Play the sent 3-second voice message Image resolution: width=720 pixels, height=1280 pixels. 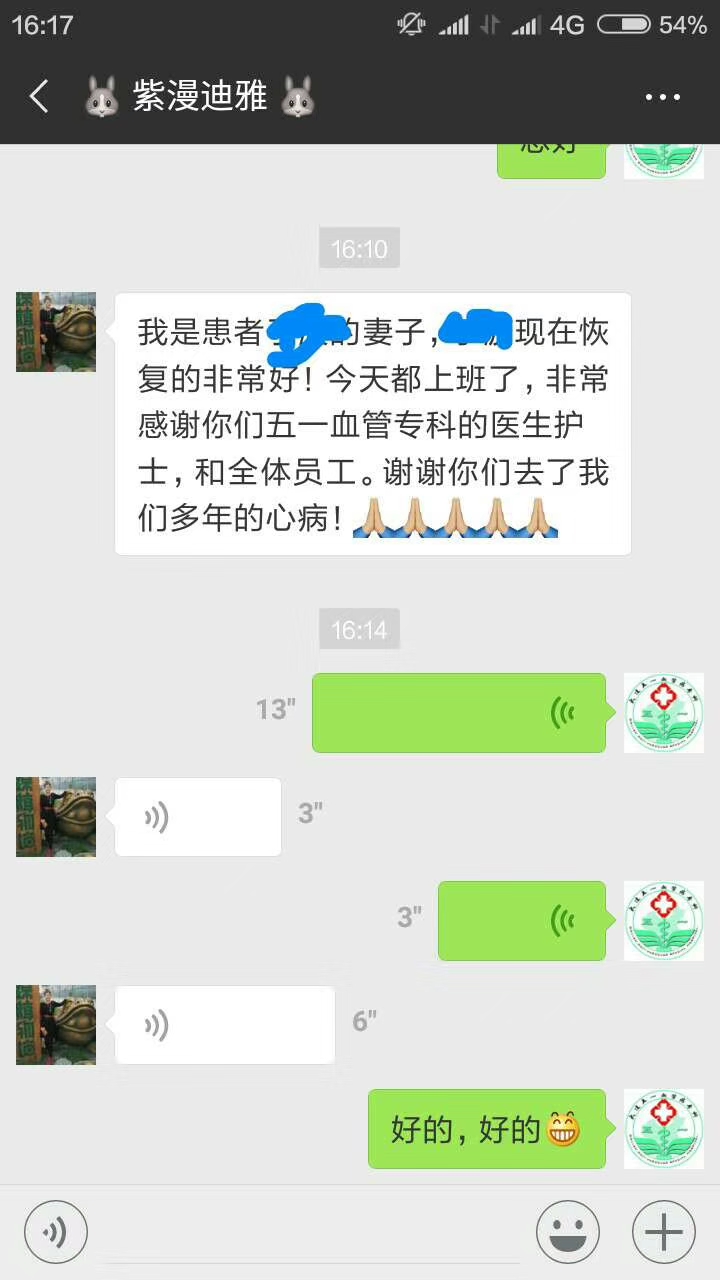pos(521,920)
